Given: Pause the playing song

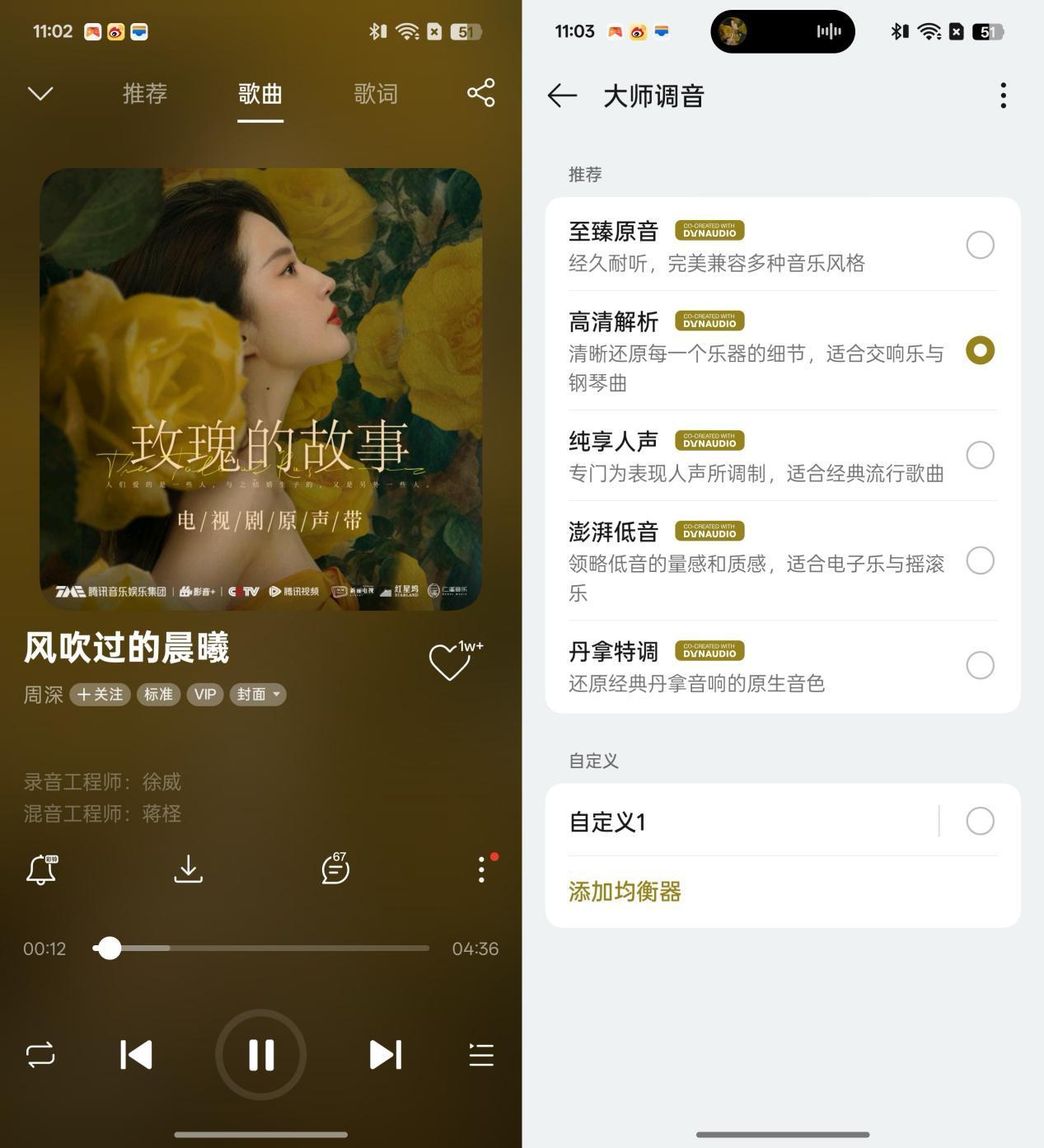Looking at the screenshot, I should pos(261,1054).
